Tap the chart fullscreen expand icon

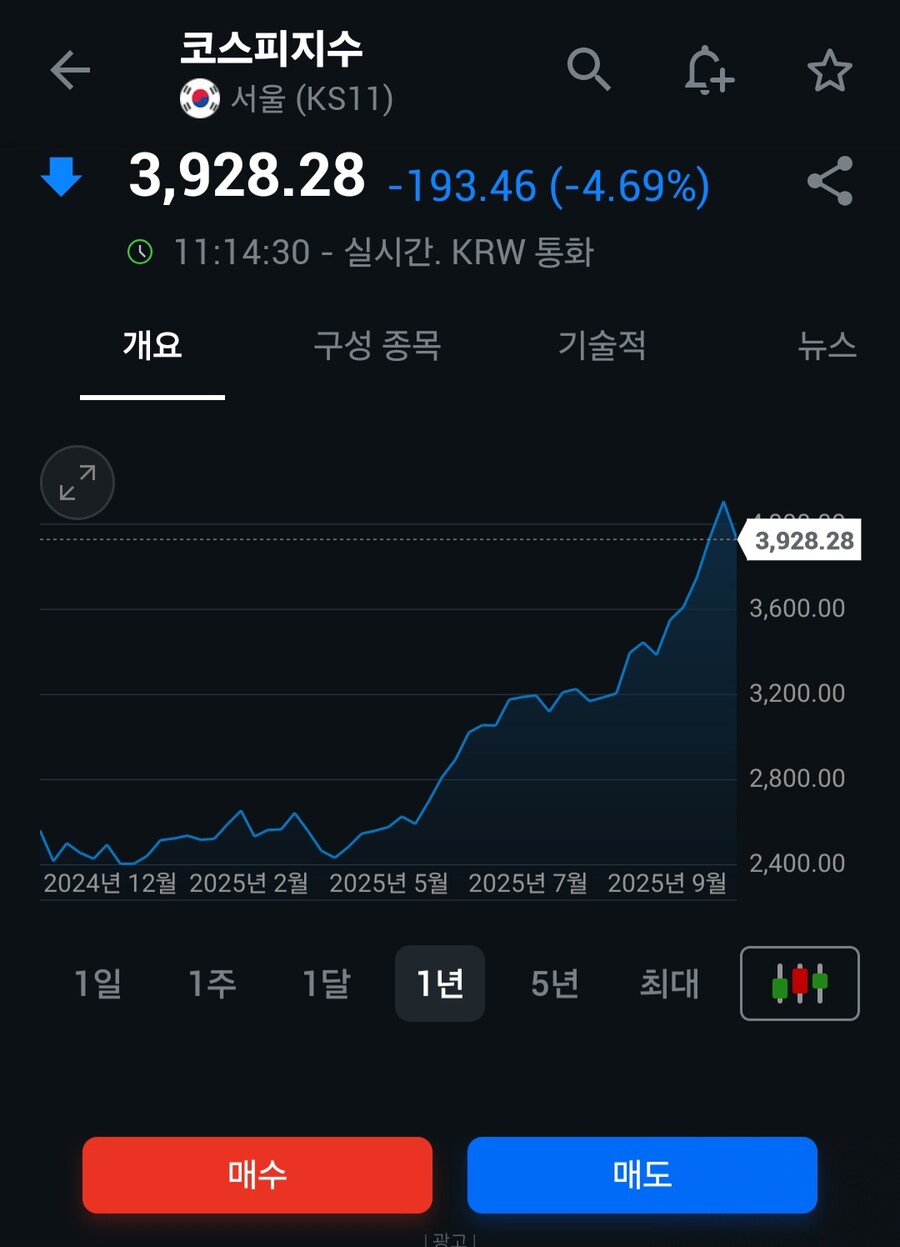coord(77,483)
